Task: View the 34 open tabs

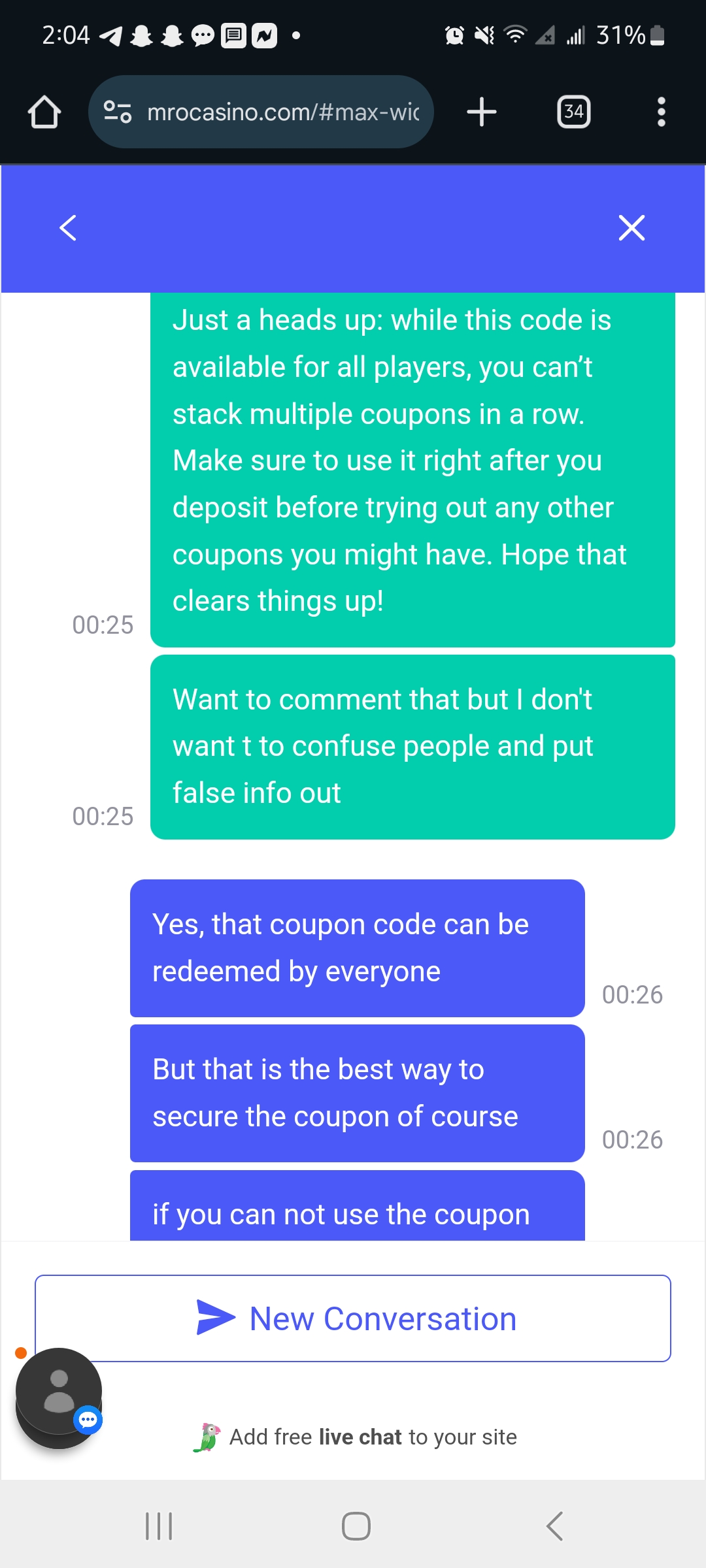Action: click(573, 112)
